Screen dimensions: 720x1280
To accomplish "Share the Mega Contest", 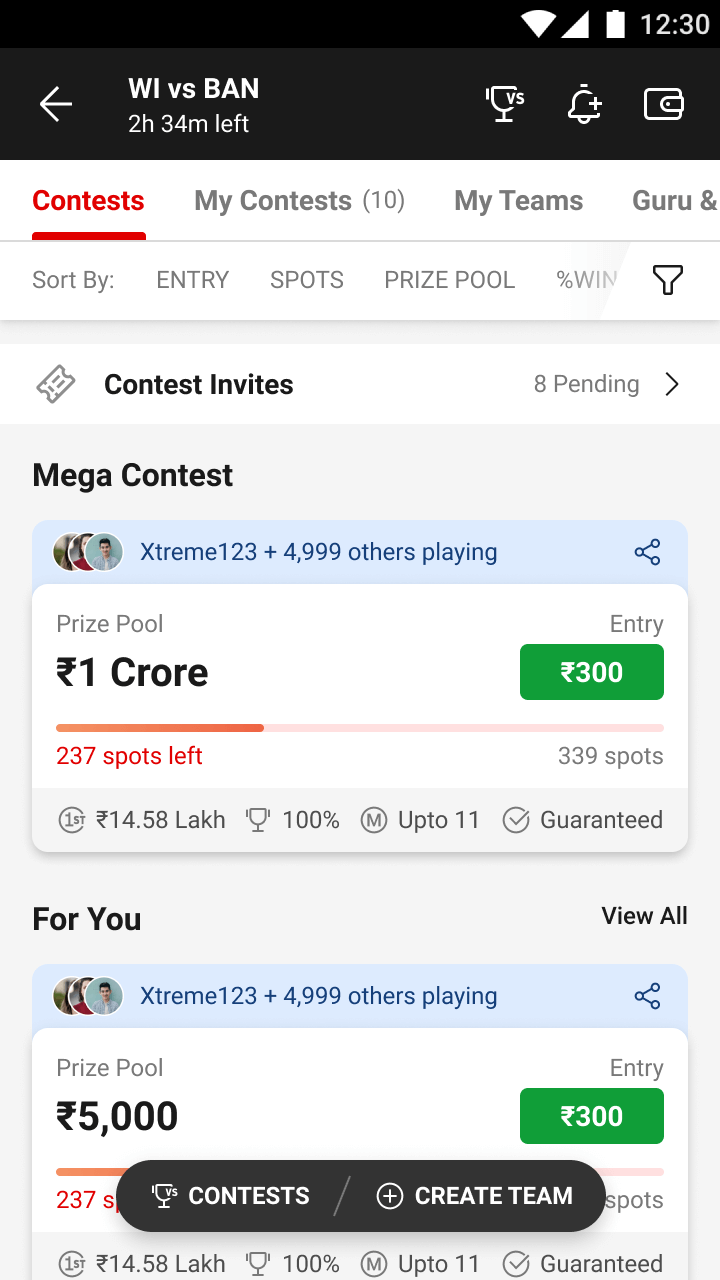I will (647, 552).
